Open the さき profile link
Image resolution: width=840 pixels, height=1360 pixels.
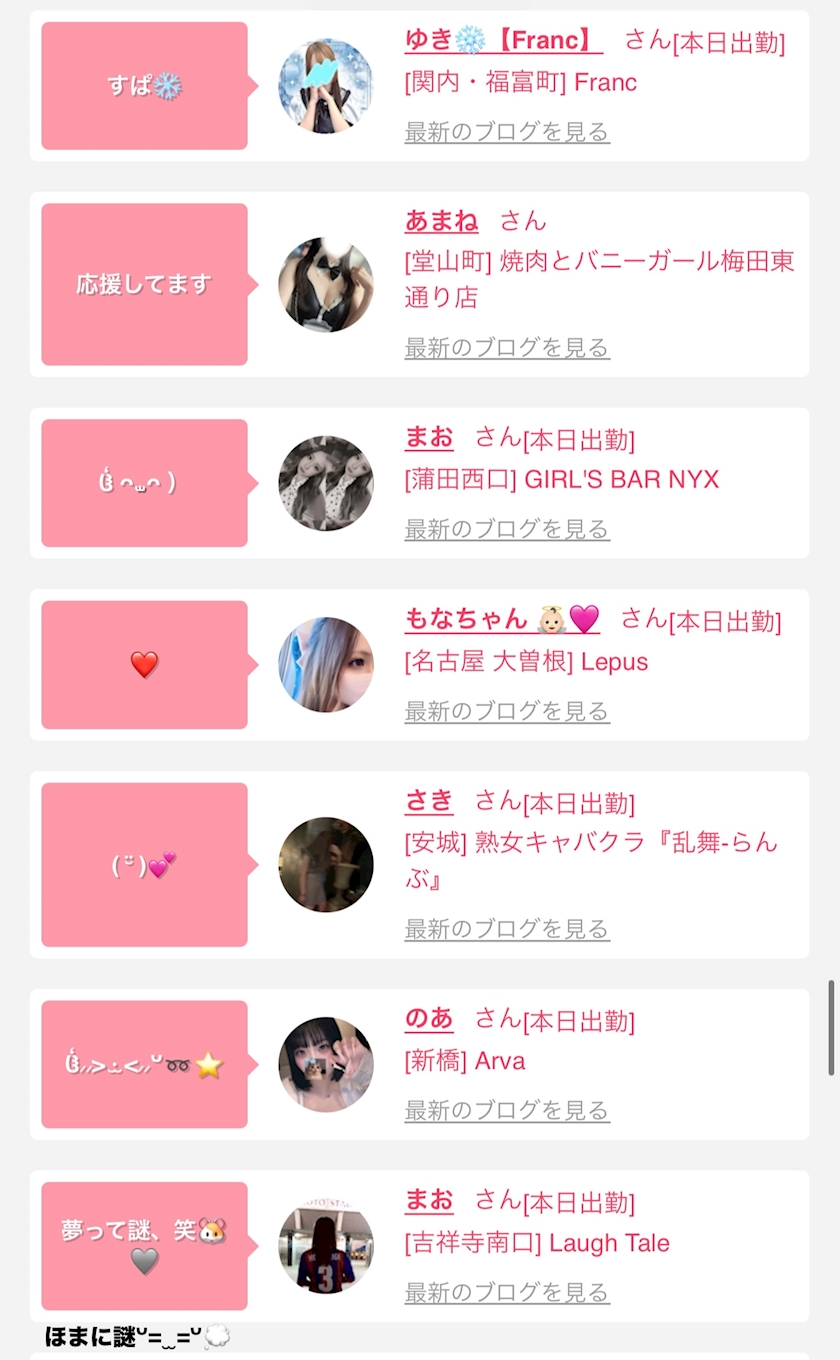pyautogui.click(x=429, y=801)
